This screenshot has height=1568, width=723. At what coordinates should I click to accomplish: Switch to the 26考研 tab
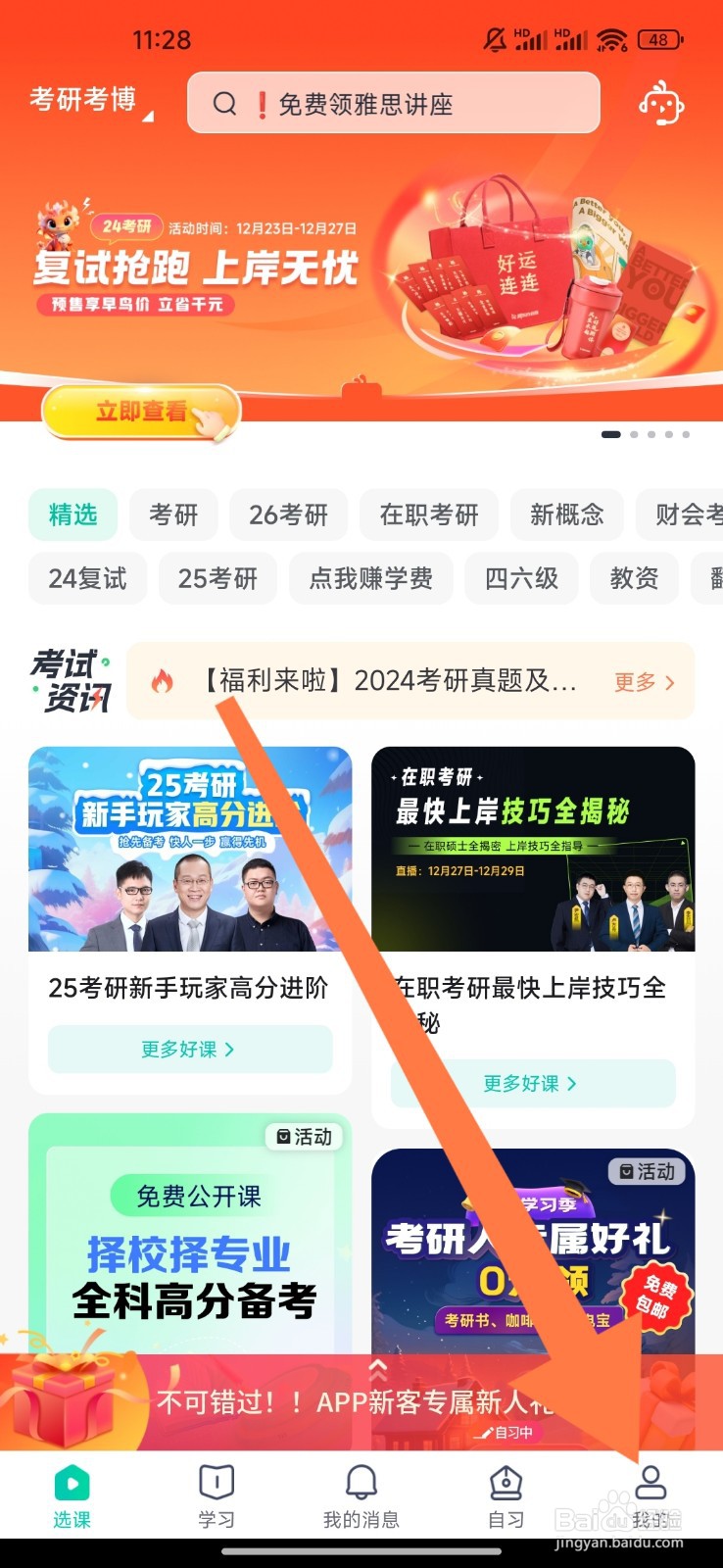tap(288, 514)
